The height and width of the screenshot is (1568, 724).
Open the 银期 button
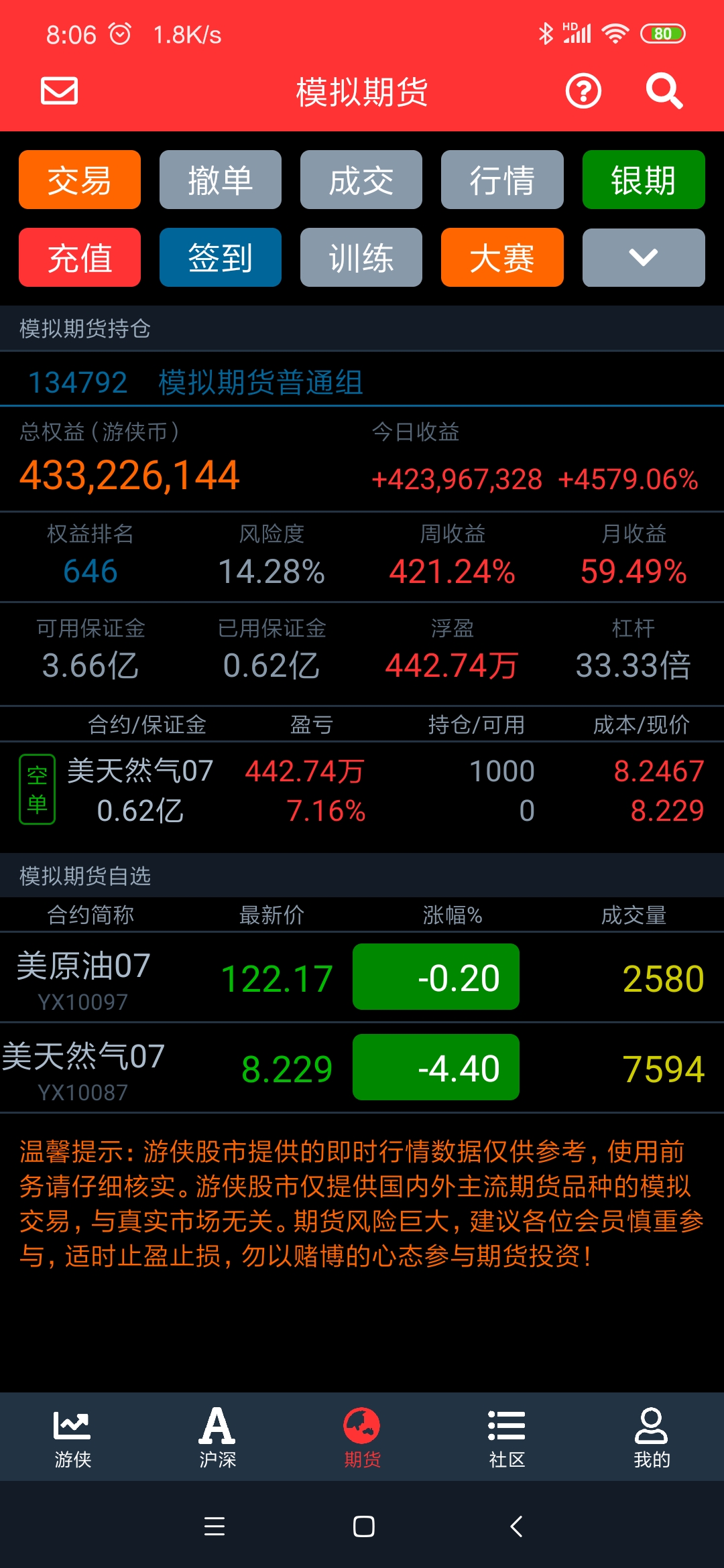pyautogui.click(x=644, y=180)
